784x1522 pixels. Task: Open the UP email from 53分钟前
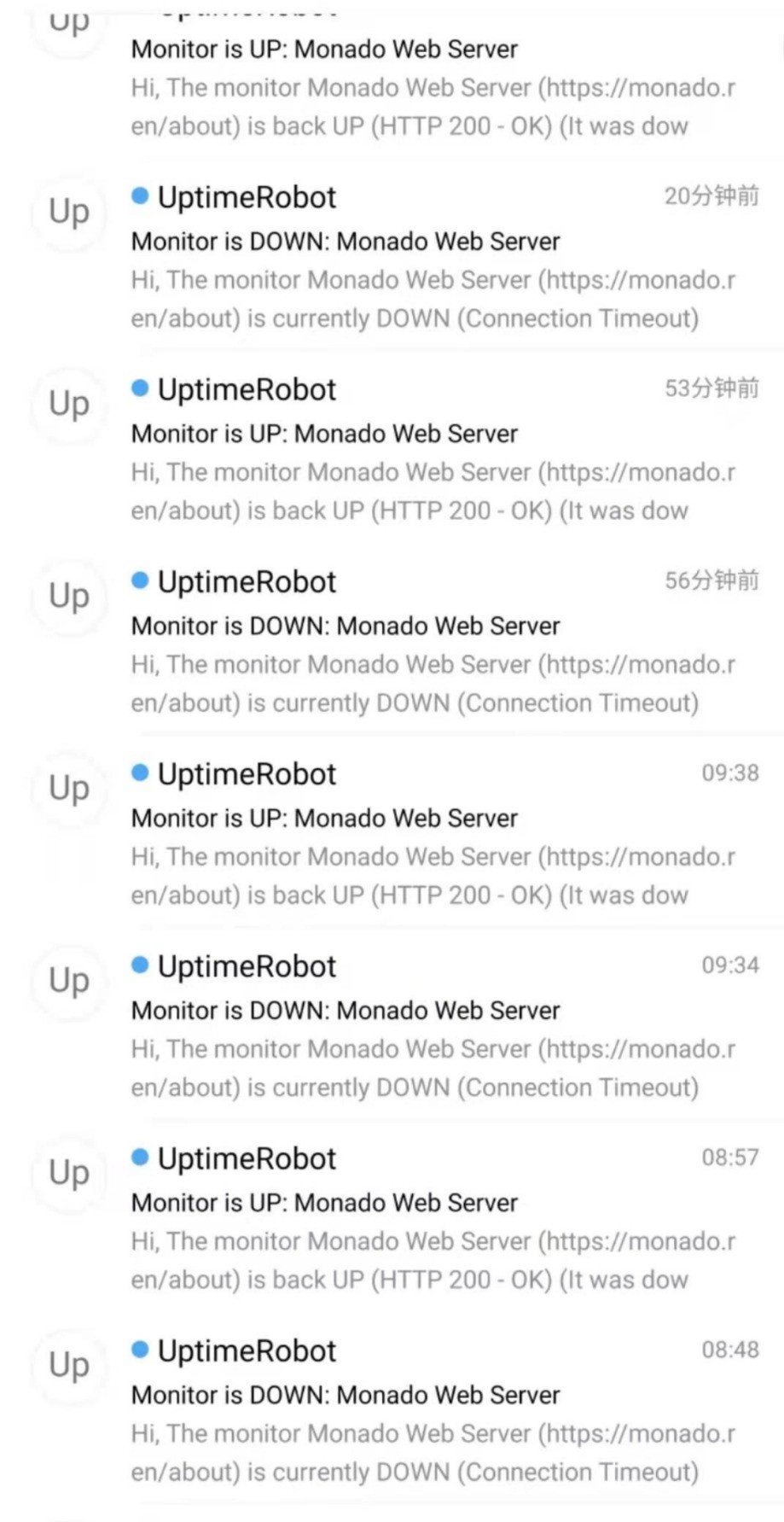click(392, 446)
